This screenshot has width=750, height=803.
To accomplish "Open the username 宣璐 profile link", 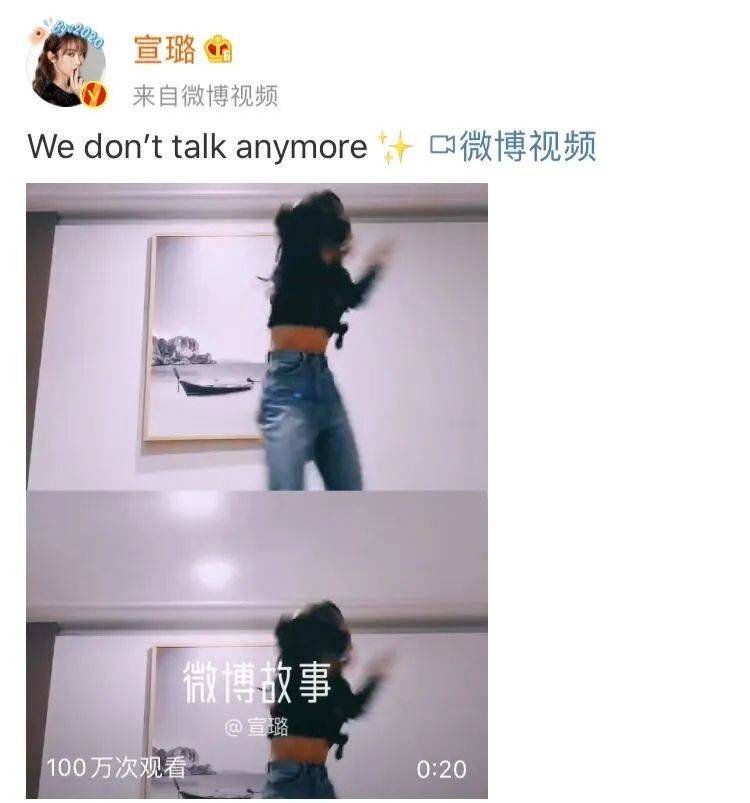I will (x=165, y=49).
